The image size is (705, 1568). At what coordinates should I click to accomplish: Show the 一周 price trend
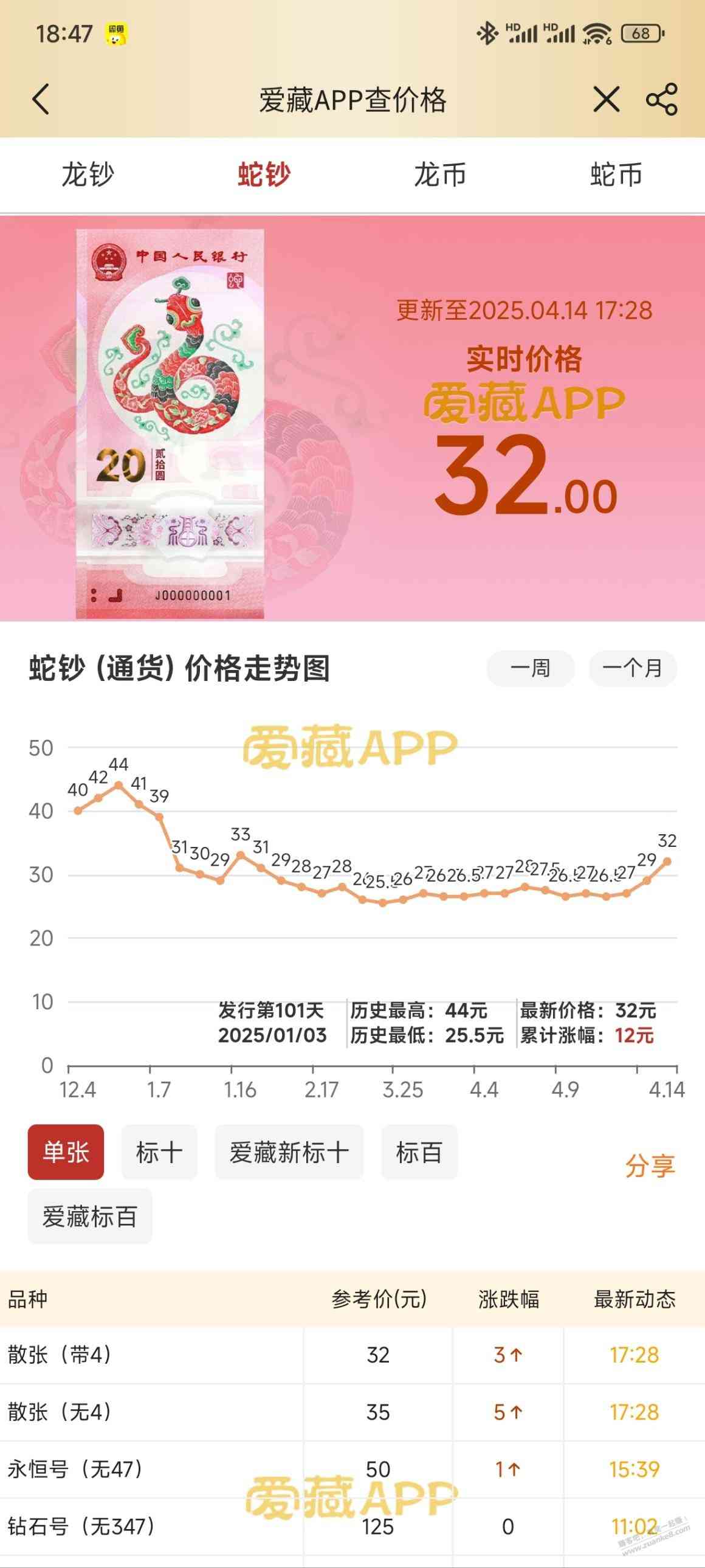click(530, 668)
